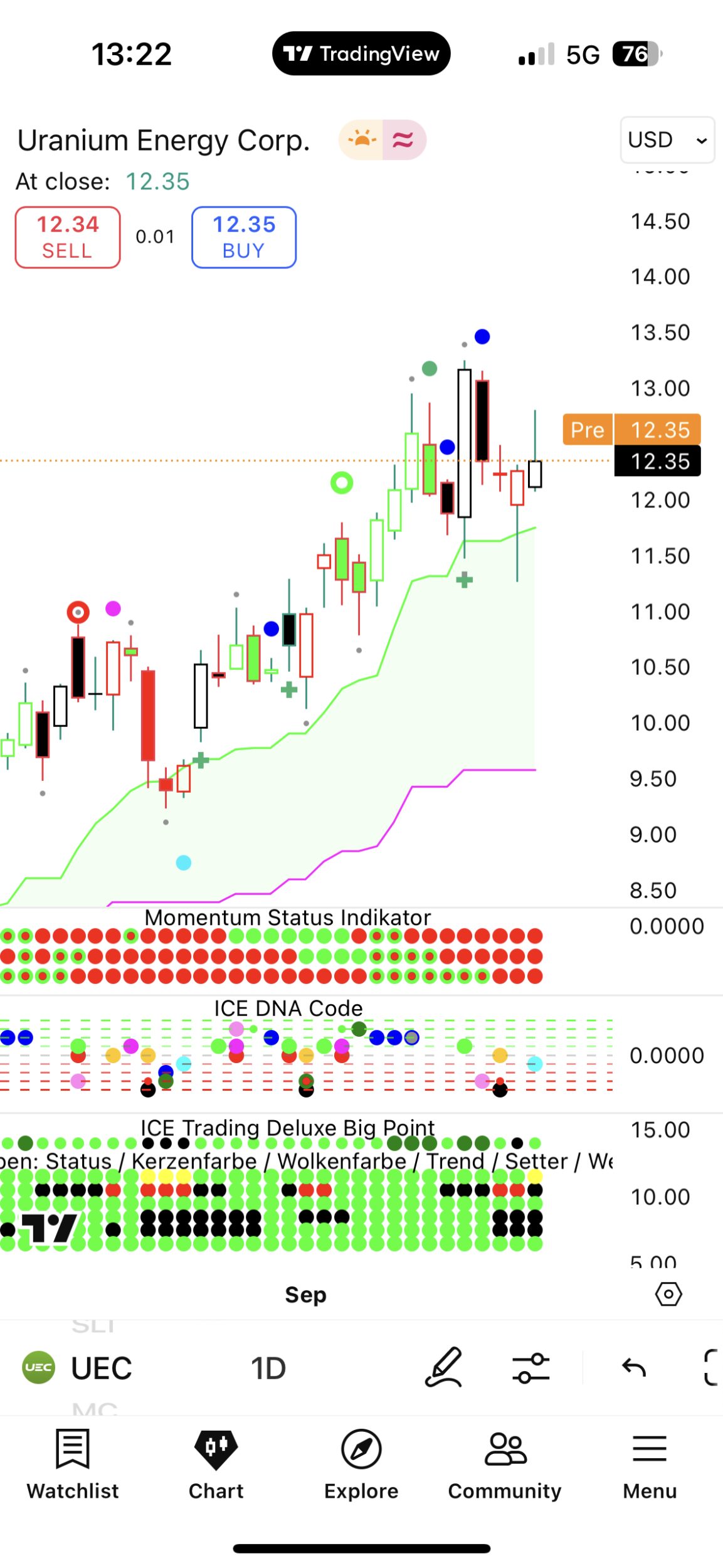Open the UEC symbol search
723x1568 pixels.
click(x=78, y=1368)
